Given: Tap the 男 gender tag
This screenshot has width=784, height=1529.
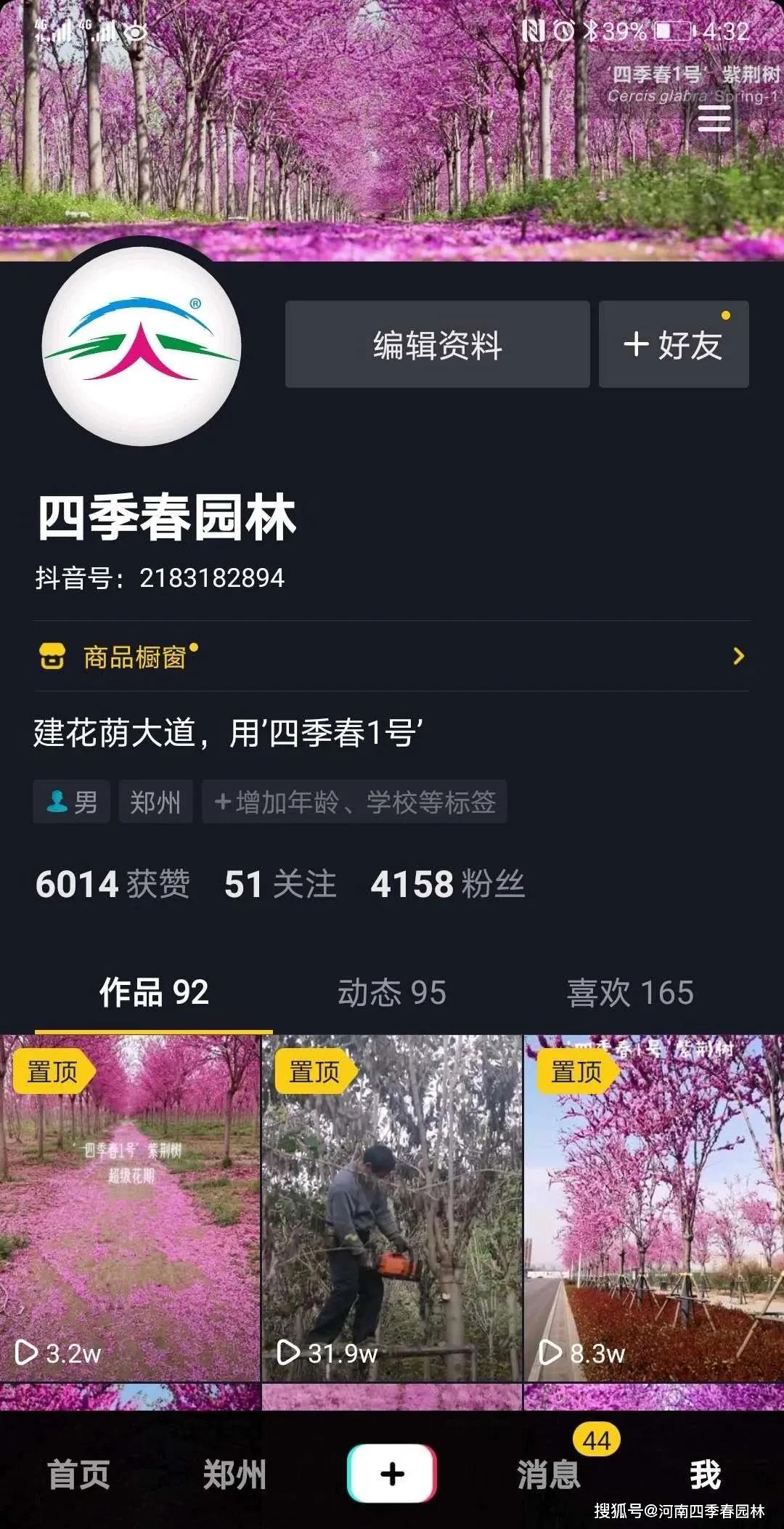Looking at the screenshot, I should point(71,802).
